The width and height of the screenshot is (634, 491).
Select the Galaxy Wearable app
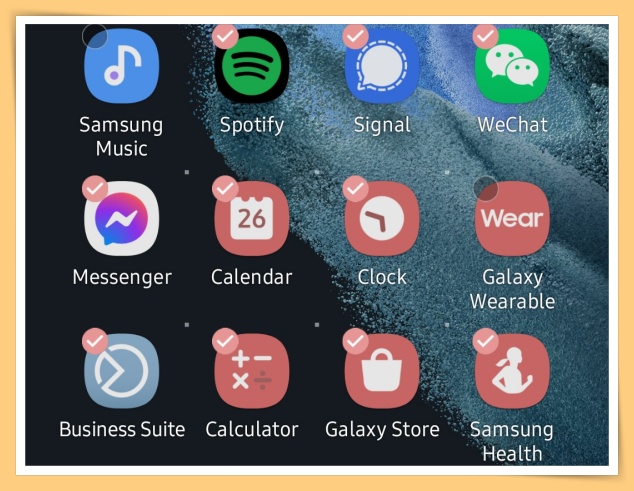click(485, 189)
